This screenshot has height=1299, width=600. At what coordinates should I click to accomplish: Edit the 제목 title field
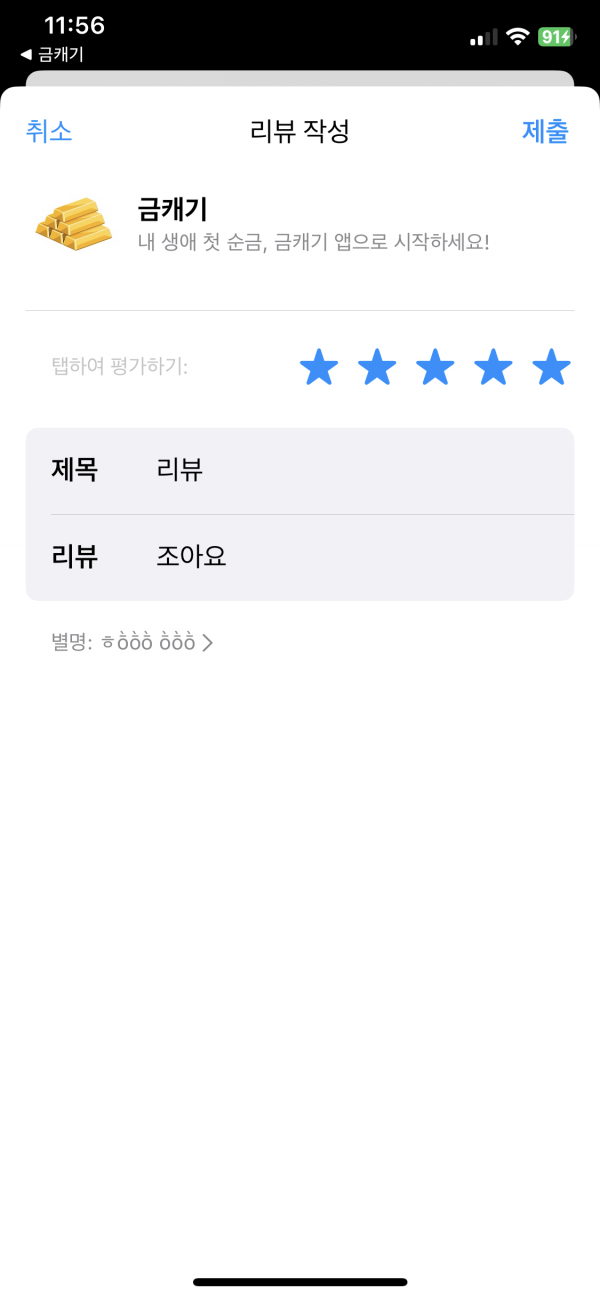click(300, 471)
